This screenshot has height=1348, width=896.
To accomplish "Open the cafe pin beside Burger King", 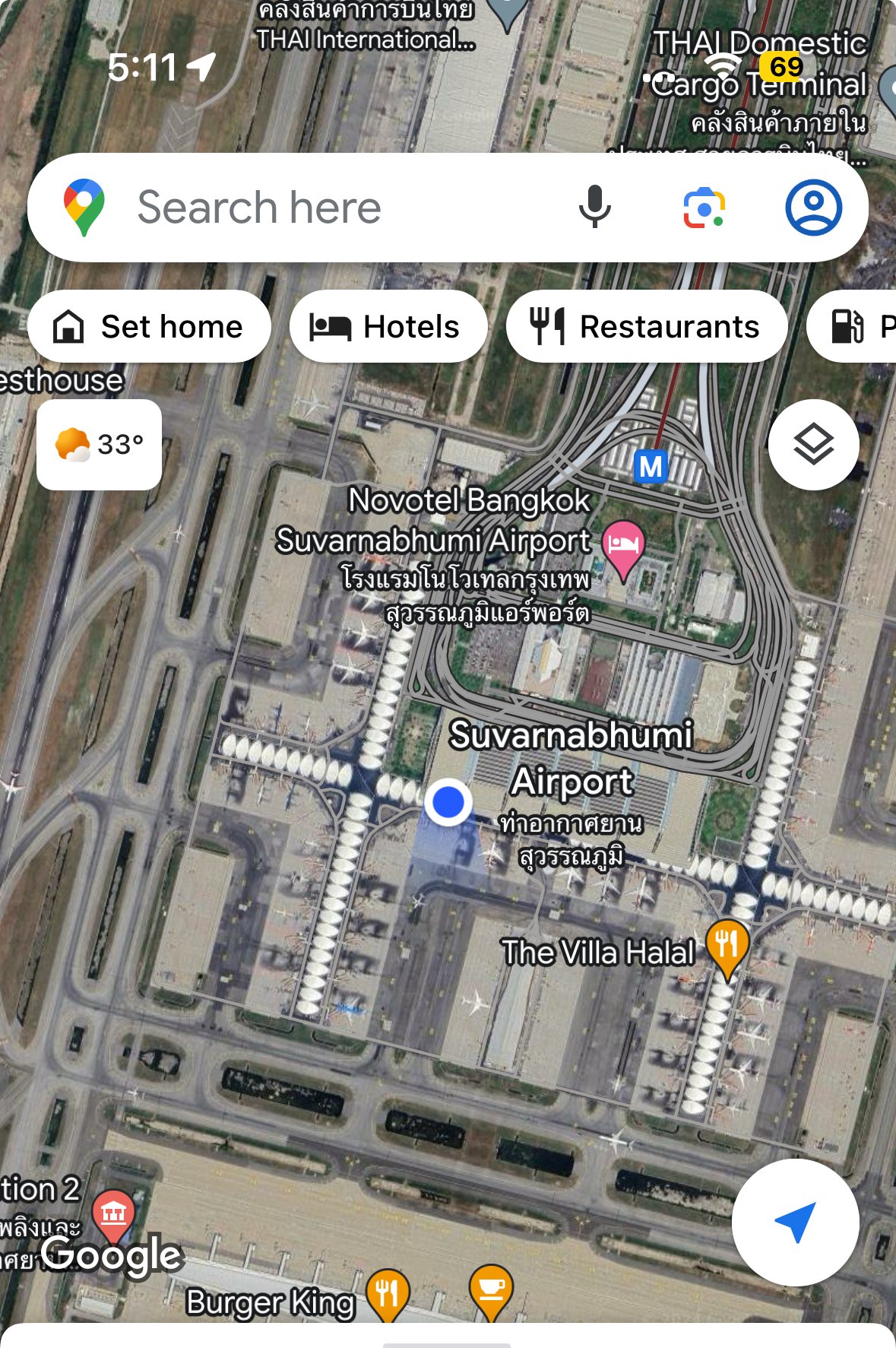I will [x=491, y=1288].
